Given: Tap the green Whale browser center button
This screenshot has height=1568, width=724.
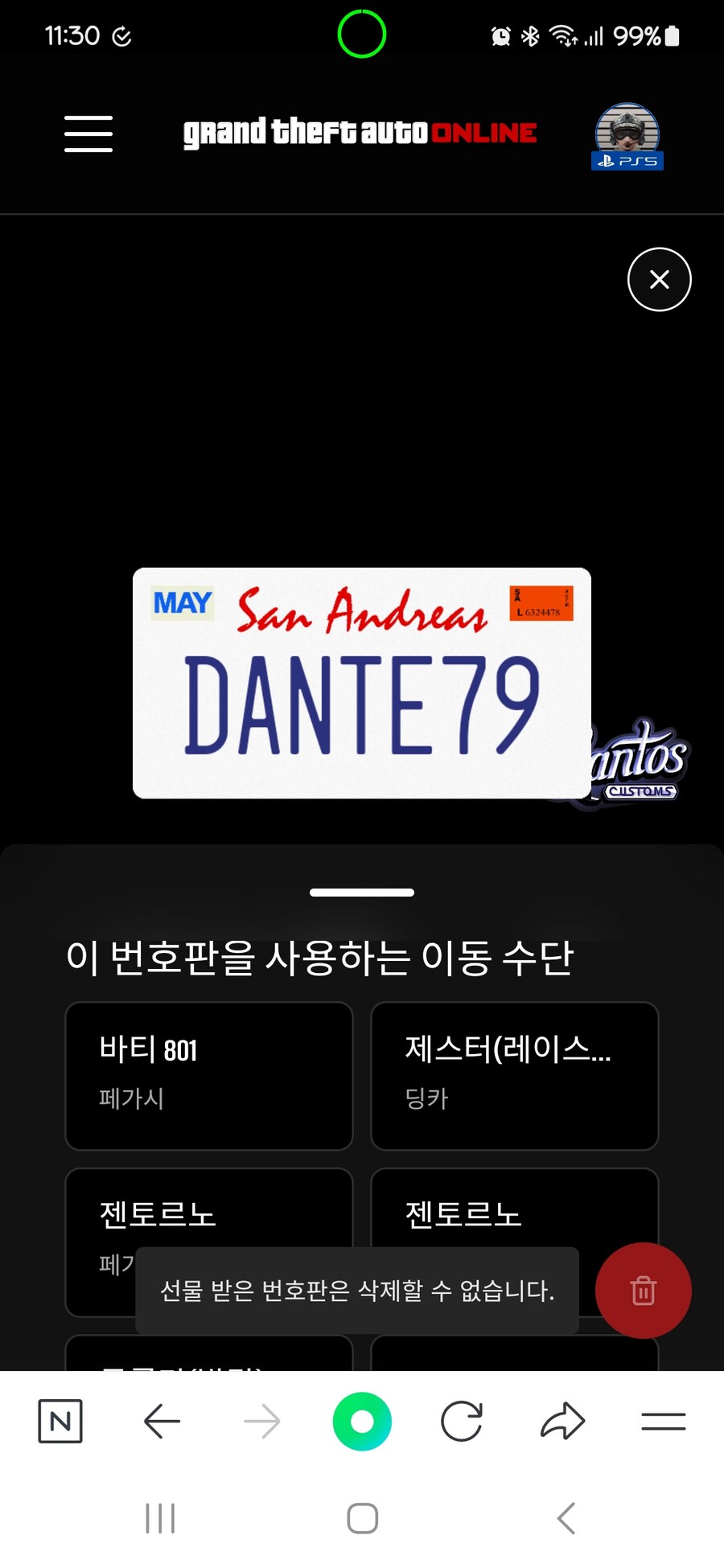Looking at the screenshot, I should coord(362,1421).
